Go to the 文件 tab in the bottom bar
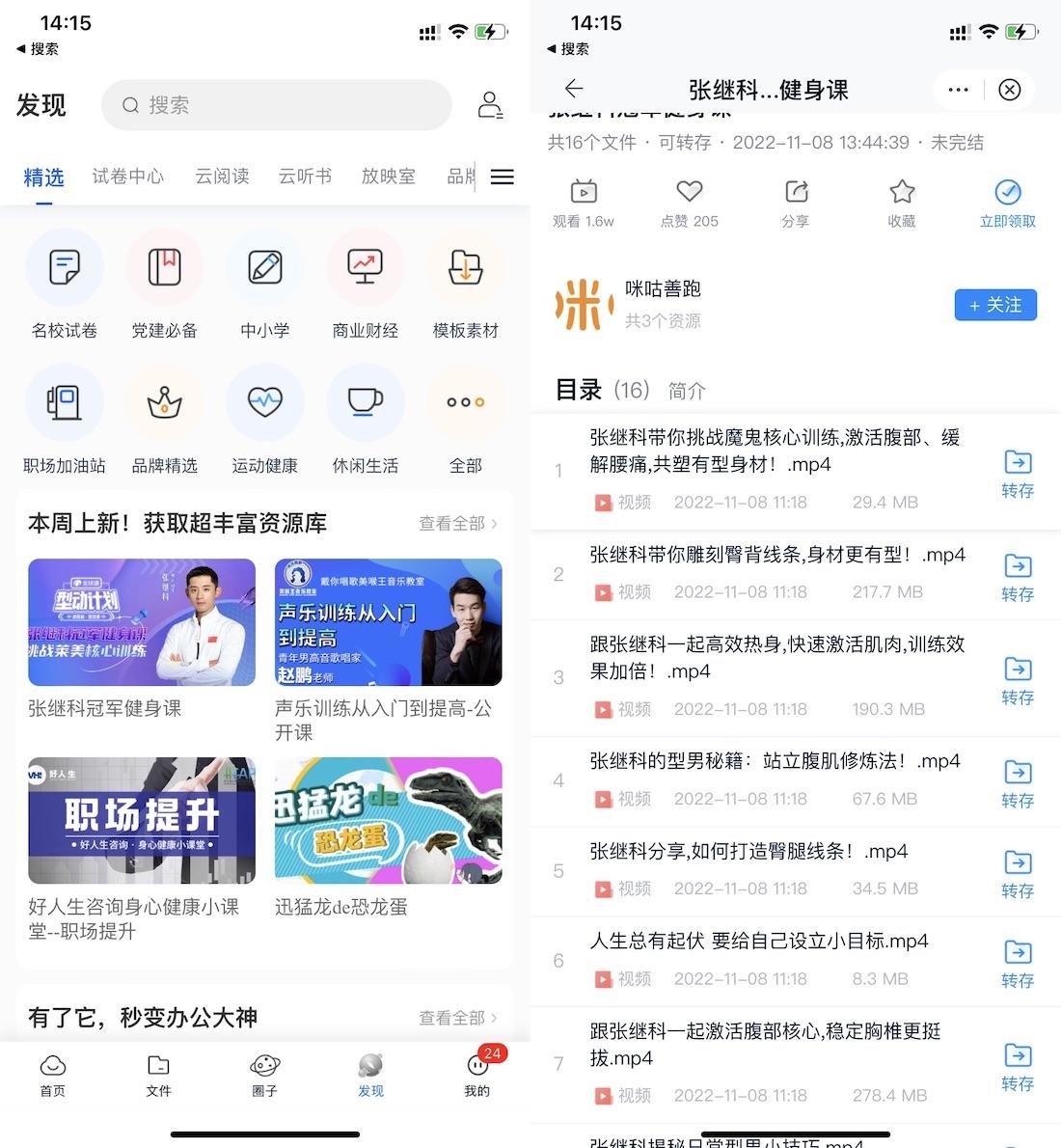The image size is (1061, 1148). [158, 1075]
